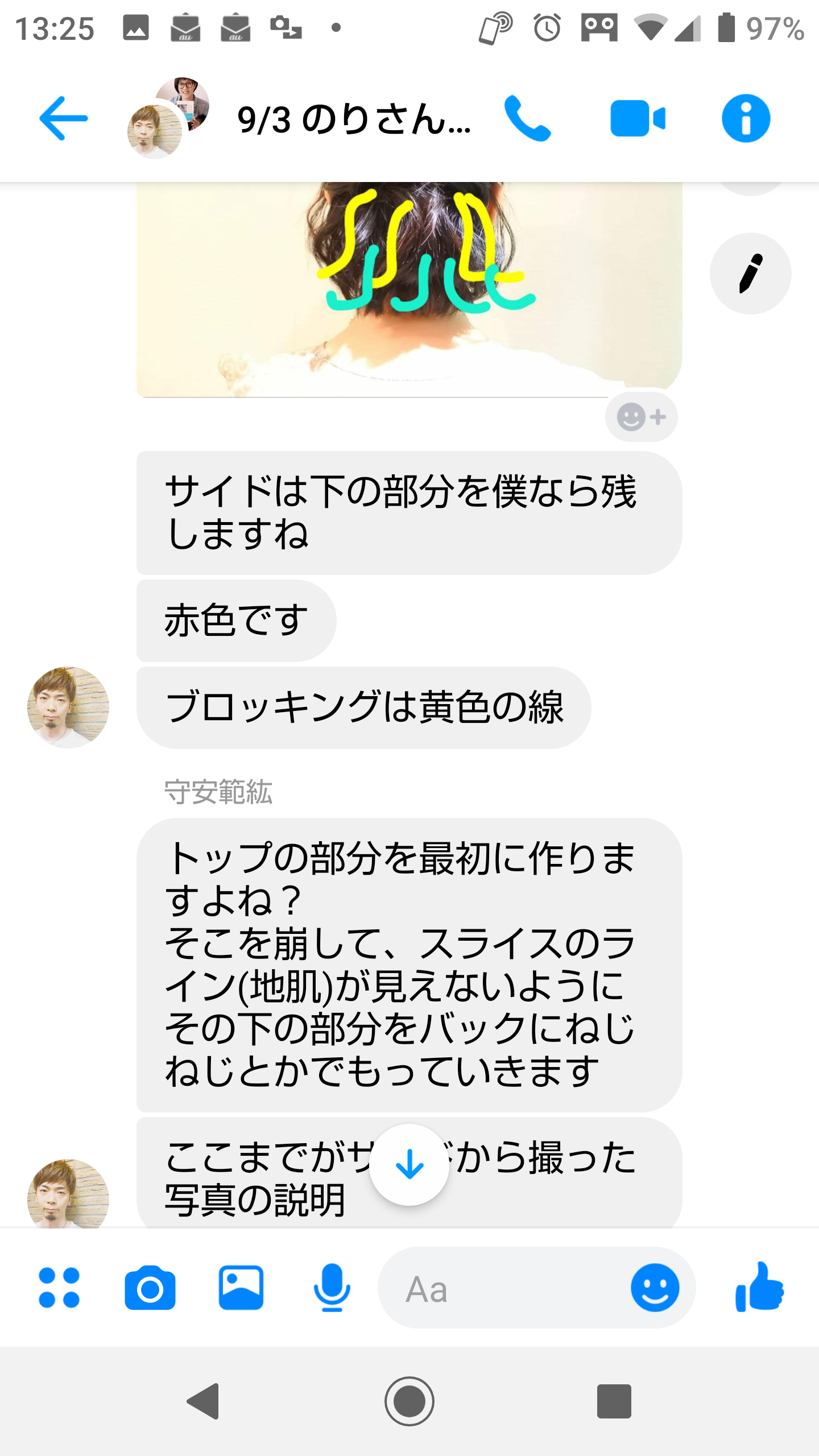This screenshot has height=1456, width=819.
Task: Open the emoji picker in message field
Action: [x=655, y=1288]
